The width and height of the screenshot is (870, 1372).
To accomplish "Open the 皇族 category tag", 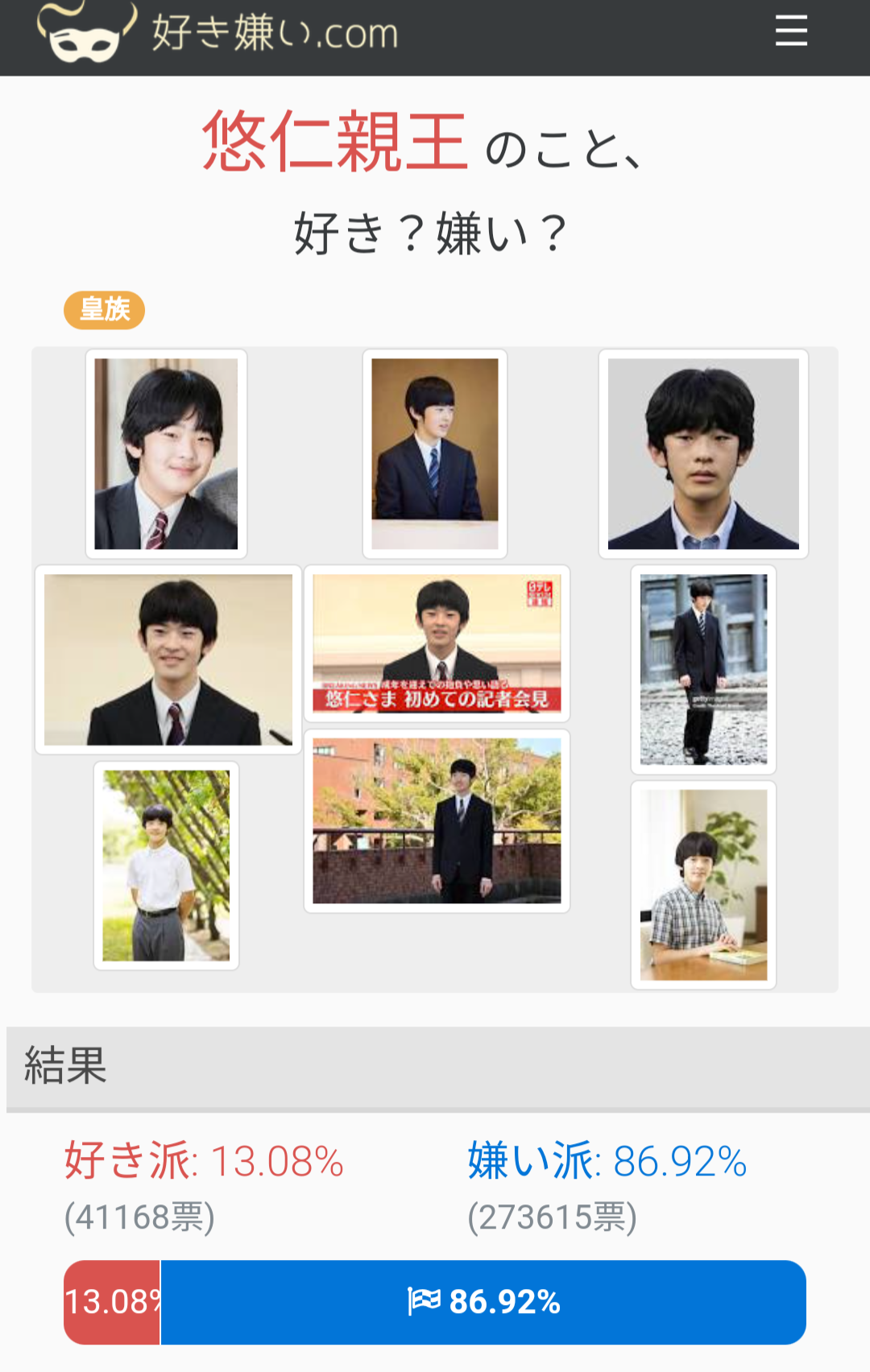I will (x=104, y=310).
